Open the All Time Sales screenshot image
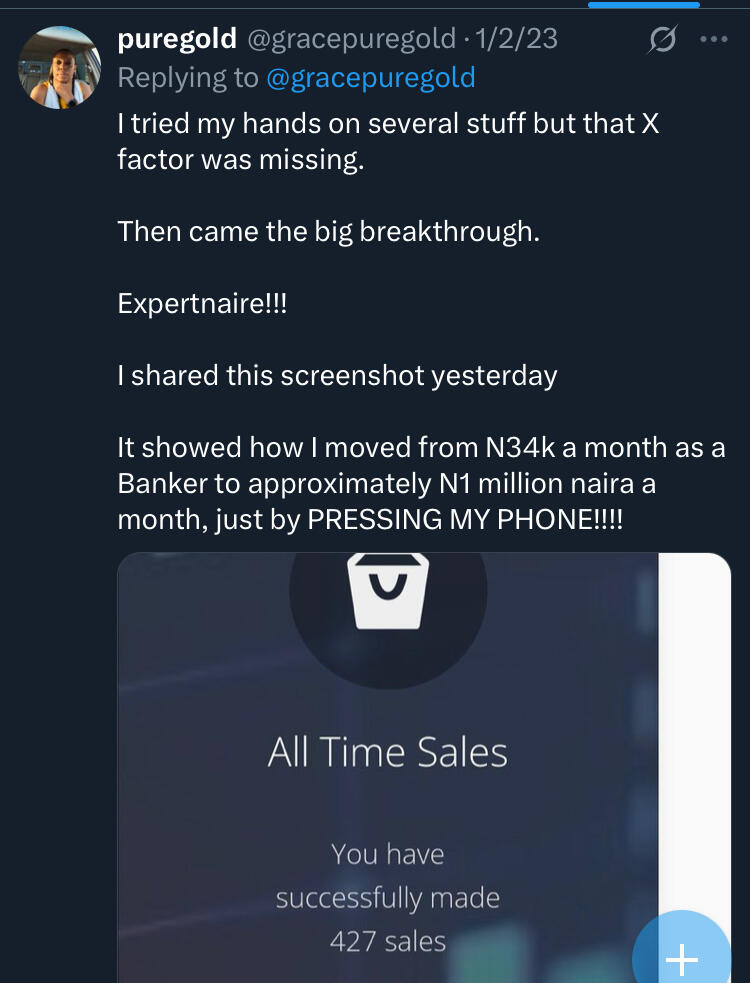 (x=388, y=760)
